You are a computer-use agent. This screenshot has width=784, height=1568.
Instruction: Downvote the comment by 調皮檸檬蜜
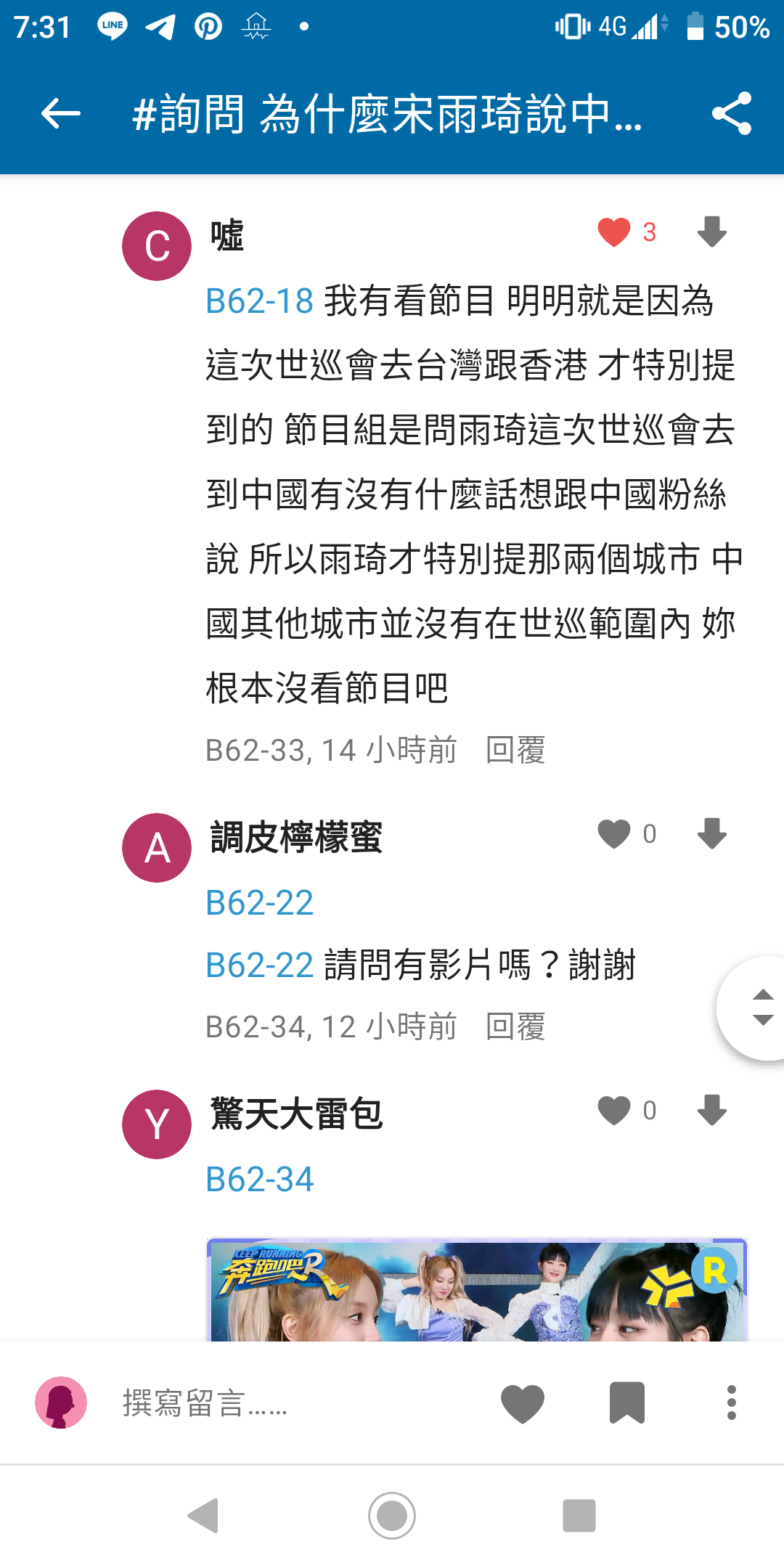711,834
